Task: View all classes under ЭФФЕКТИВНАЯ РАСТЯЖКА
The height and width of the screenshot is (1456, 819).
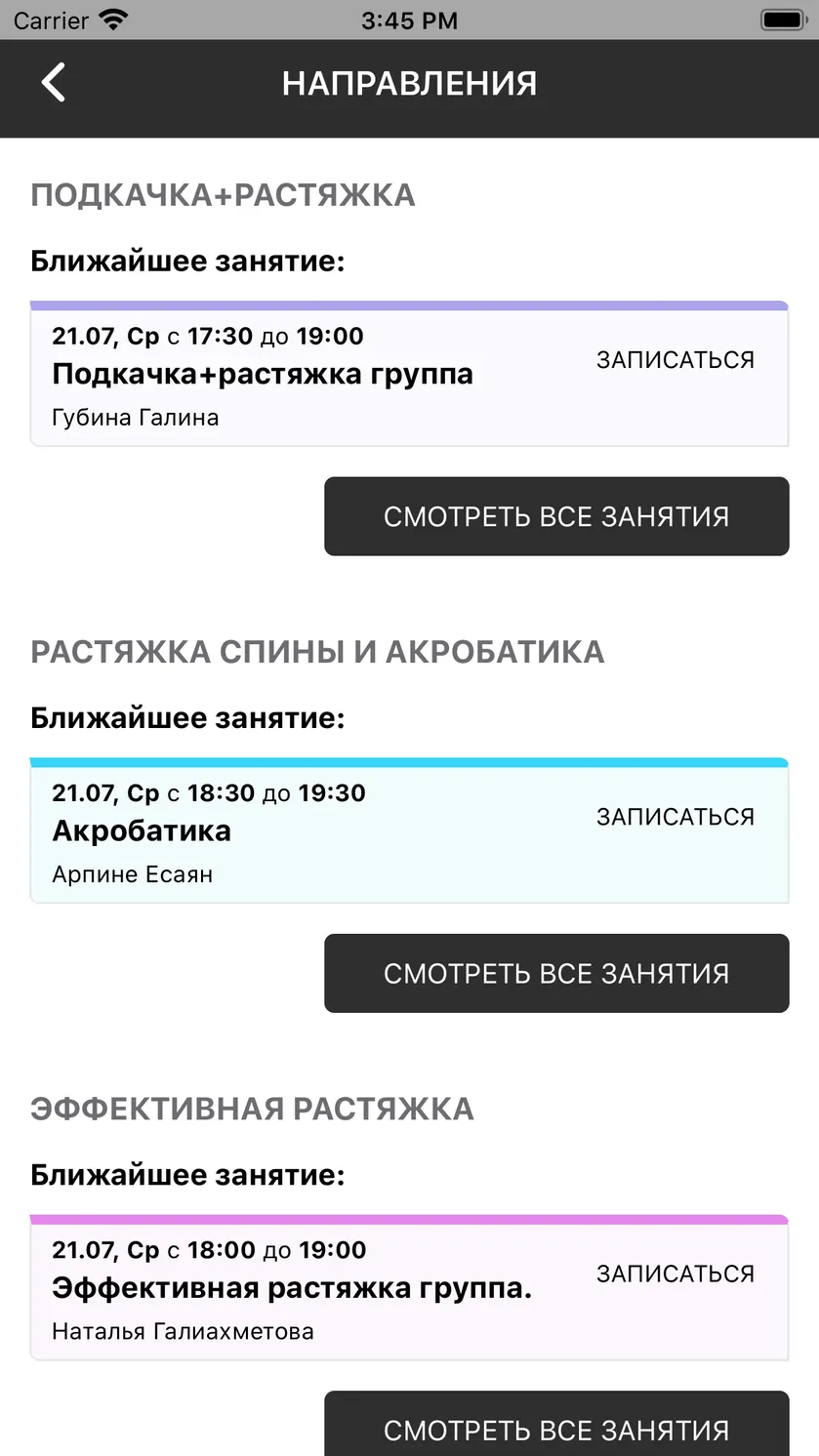Action: (x=556, y=1425)
